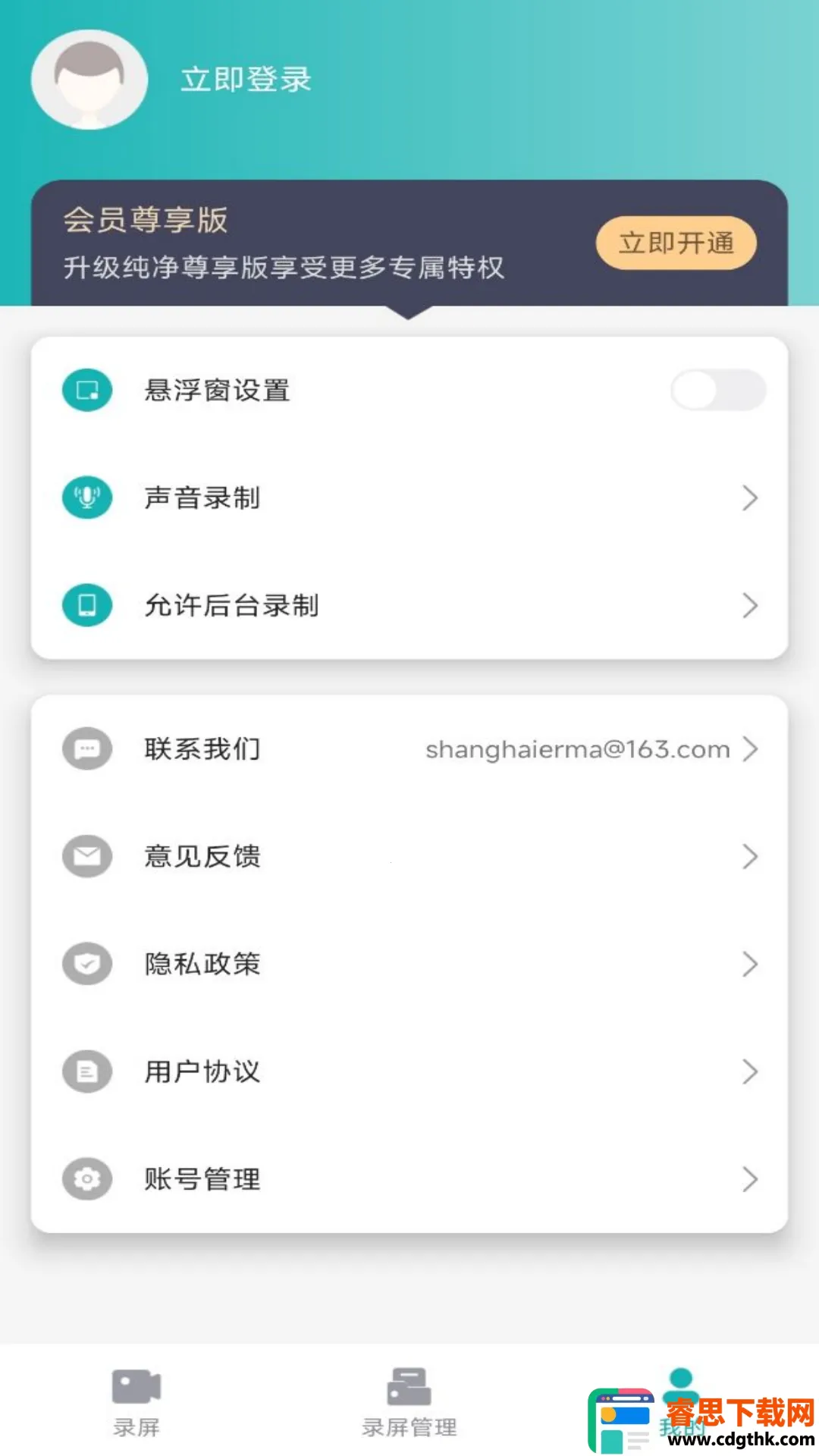Tap the 立即开通 membership button
819x1456 pixels.
676,243
